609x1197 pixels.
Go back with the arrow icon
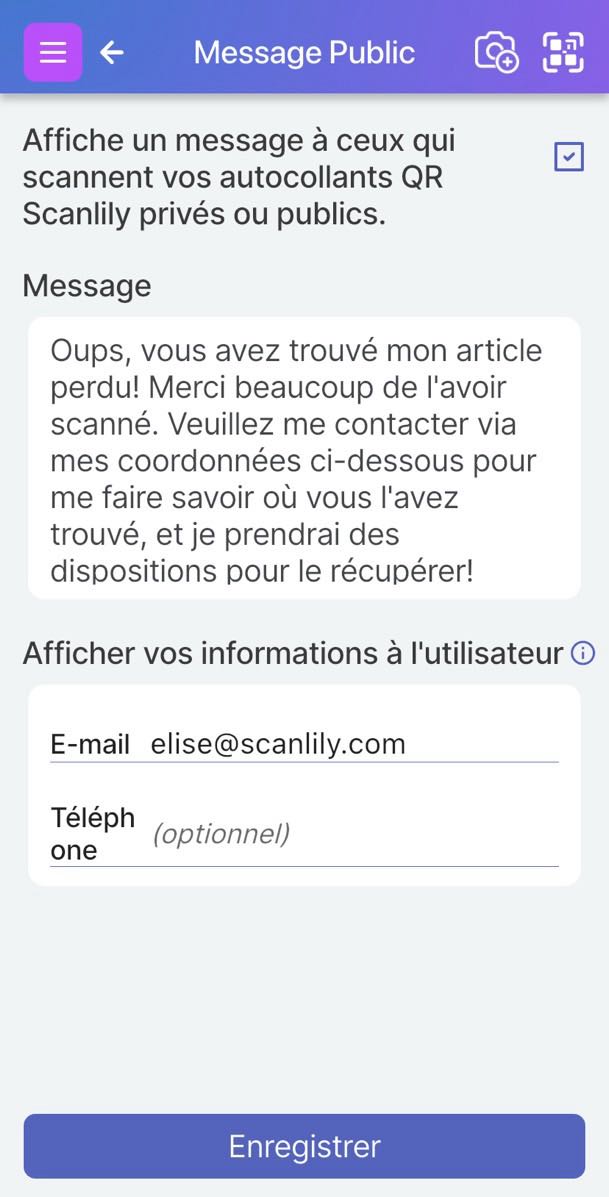(112, 52)
